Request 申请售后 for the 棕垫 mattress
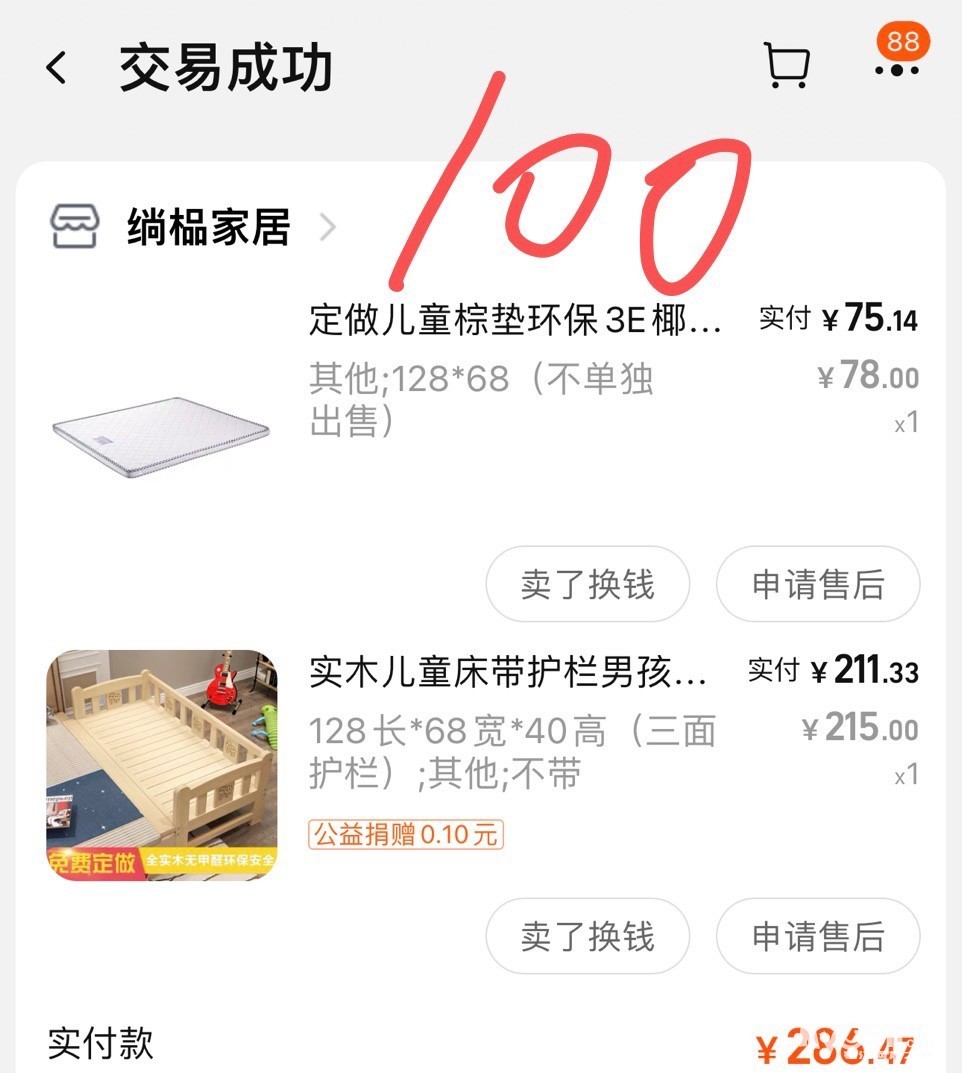The height and width of the screenshot is (1073, 962). (x=817, y=584)
